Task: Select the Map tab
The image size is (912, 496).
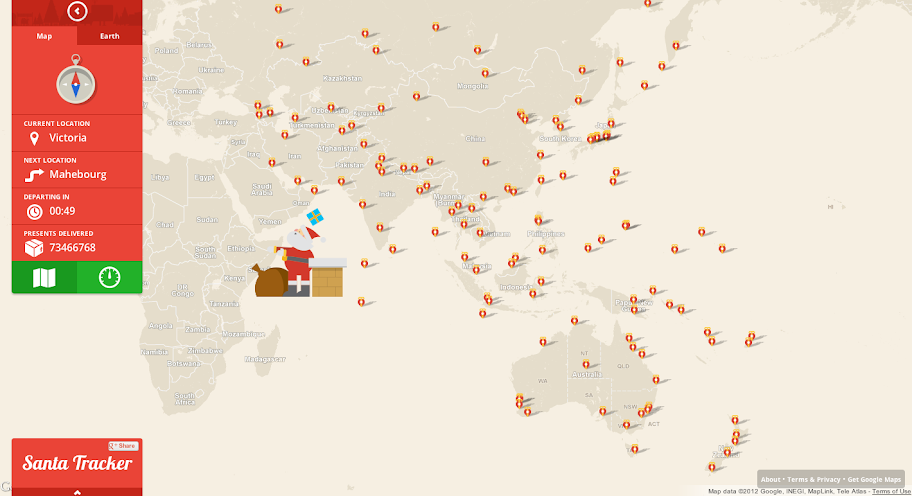Action: (44, 36)
